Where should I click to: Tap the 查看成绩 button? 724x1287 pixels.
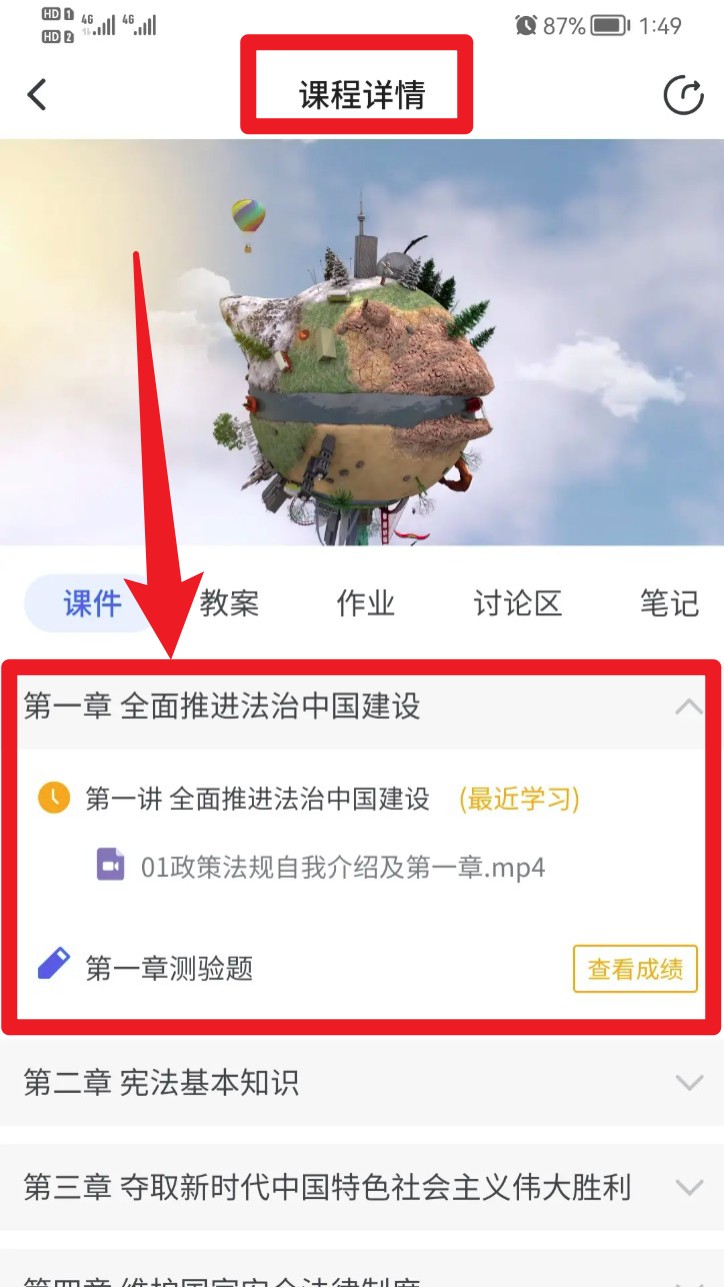pyautogui.click(x=635, y=968)
